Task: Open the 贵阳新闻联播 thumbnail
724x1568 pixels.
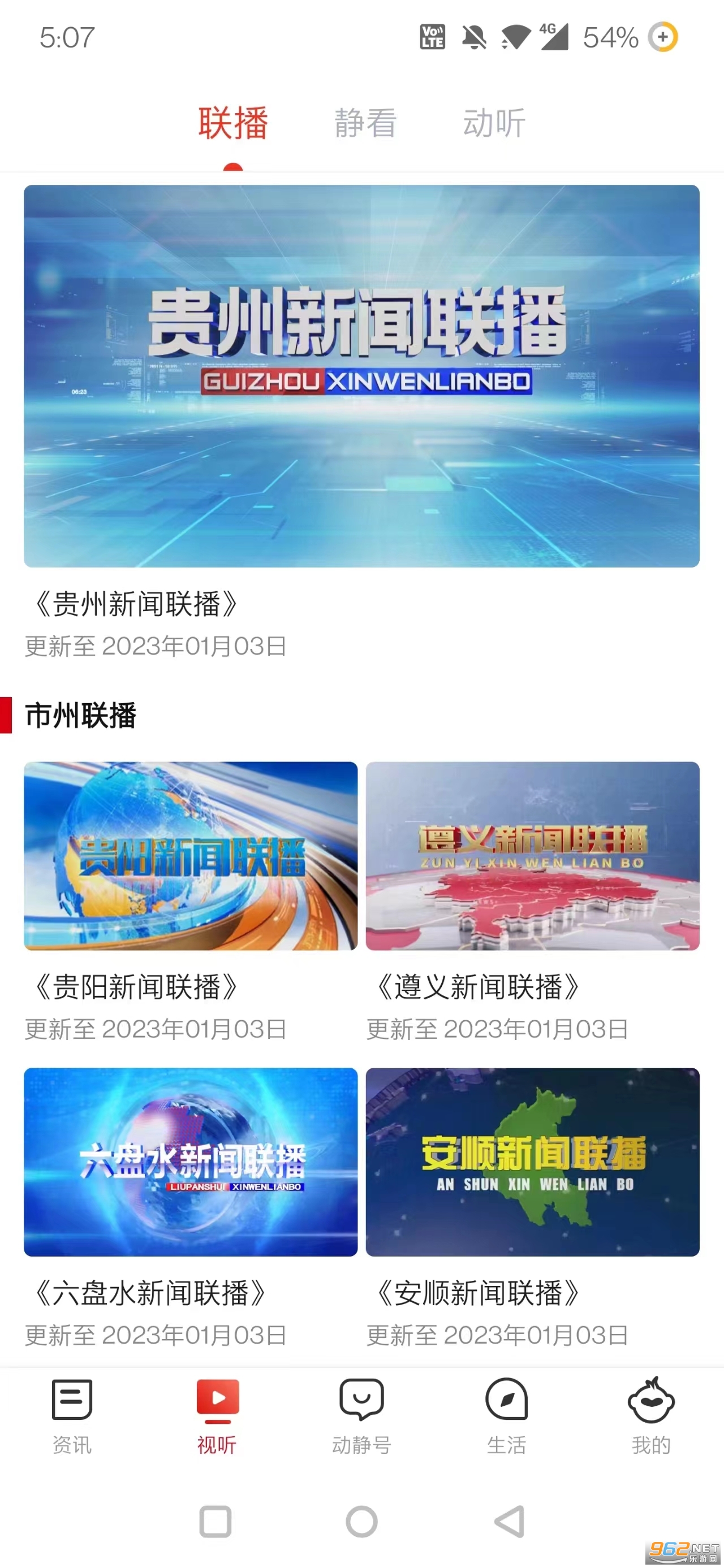Action: tap(191, 855)
